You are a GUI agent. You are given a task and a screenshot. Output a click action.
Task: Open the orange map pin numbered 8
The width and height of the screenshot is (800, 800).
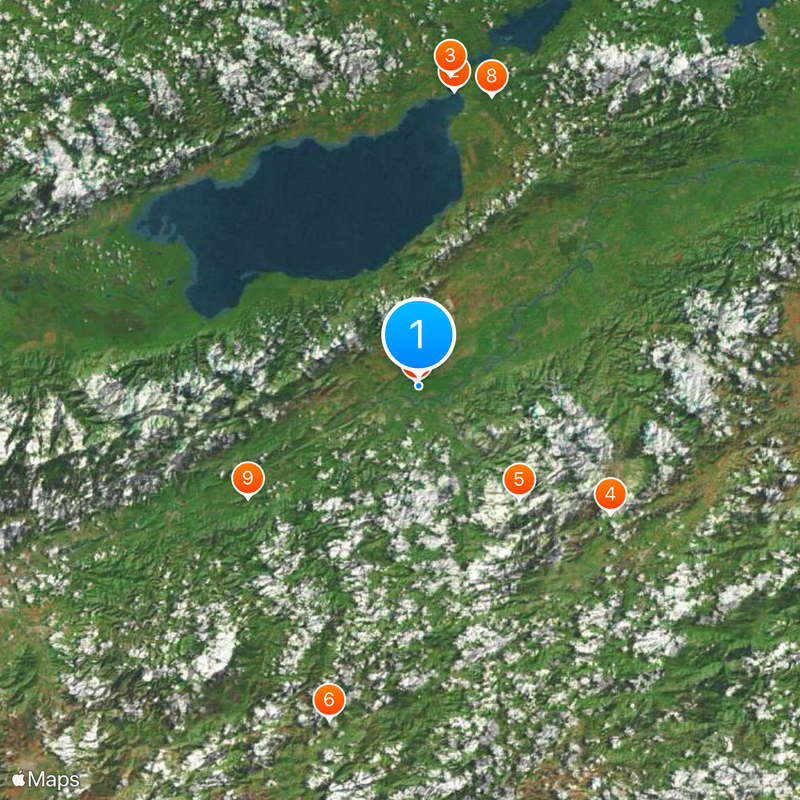coord(491,76)
